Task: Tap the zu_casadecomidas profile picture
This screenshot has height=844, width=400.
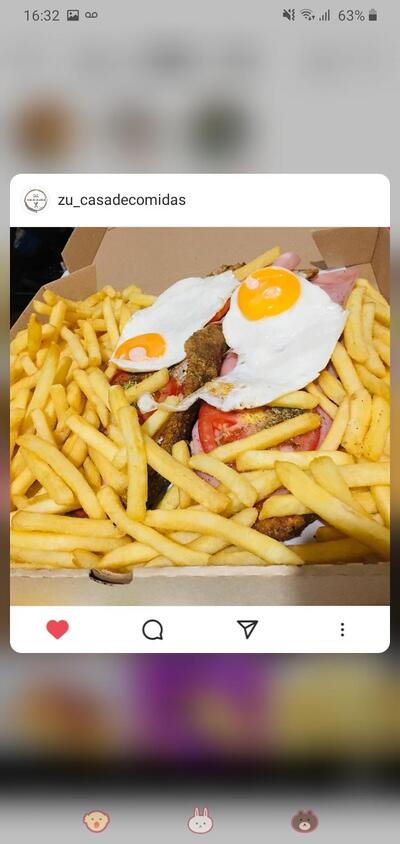Action: (36, 200)
